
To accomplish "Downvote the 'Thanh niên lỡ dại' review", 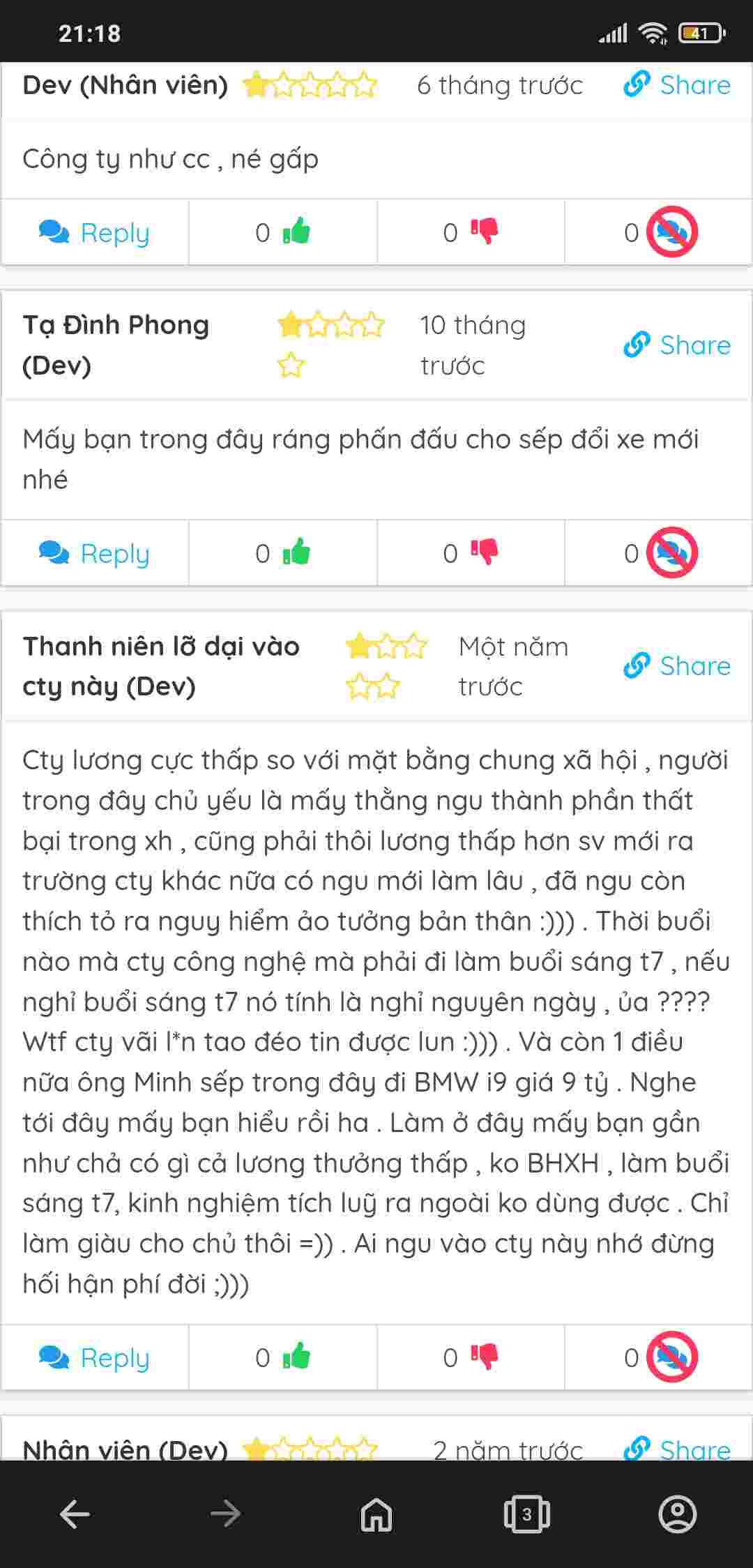I will coord(484,1357).
